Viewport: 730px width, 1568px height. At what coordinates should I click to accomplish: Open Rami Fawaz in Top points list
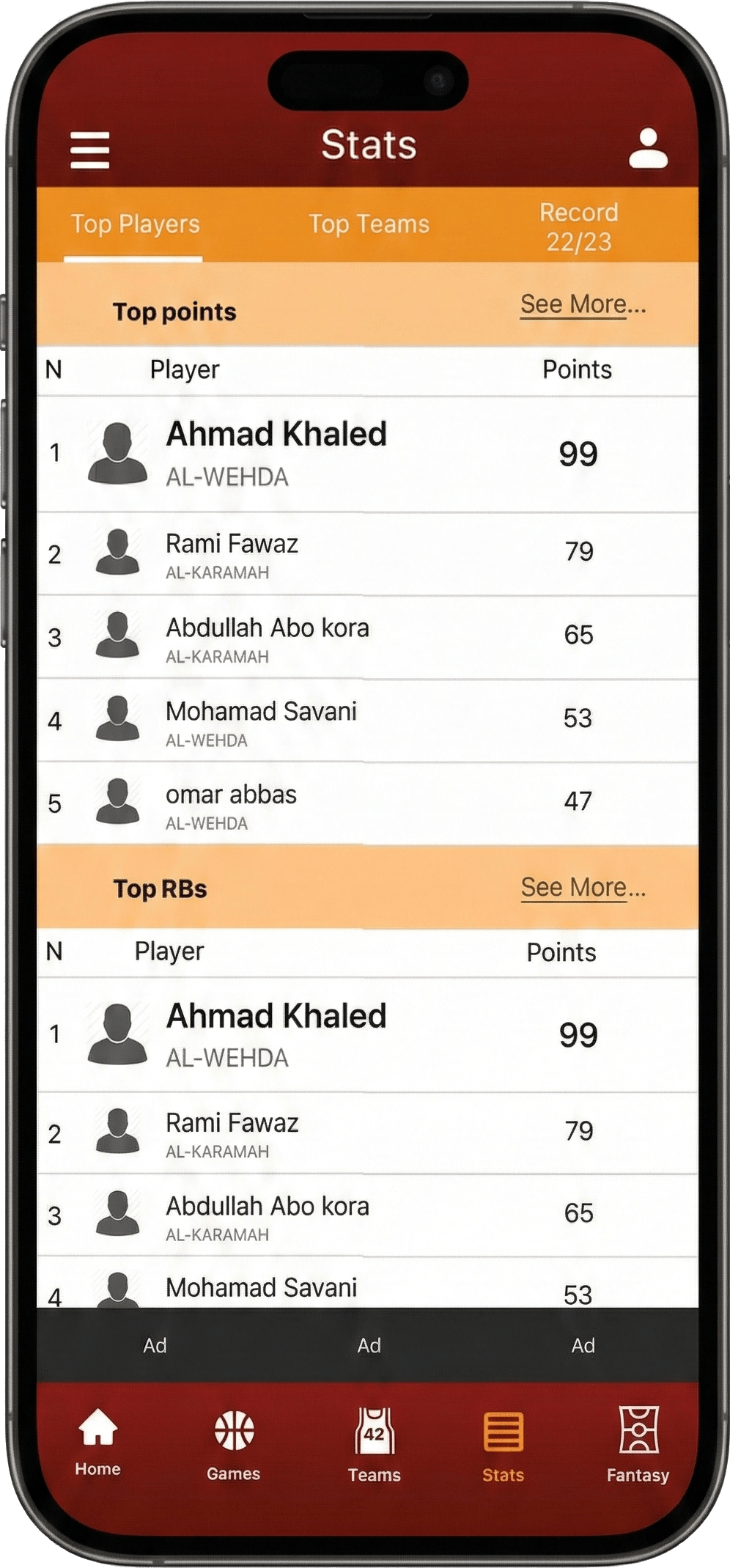pos(232,554)
